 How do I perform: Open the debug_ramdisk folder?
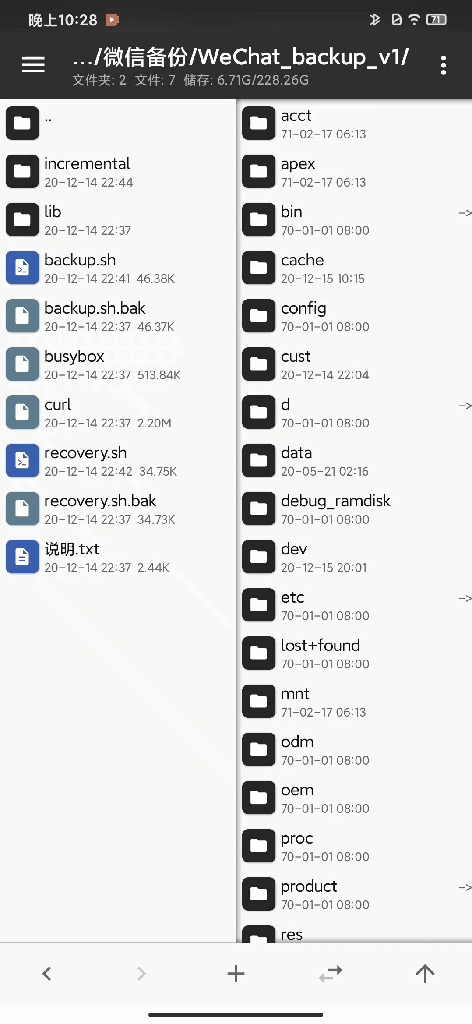coord(354,509)
